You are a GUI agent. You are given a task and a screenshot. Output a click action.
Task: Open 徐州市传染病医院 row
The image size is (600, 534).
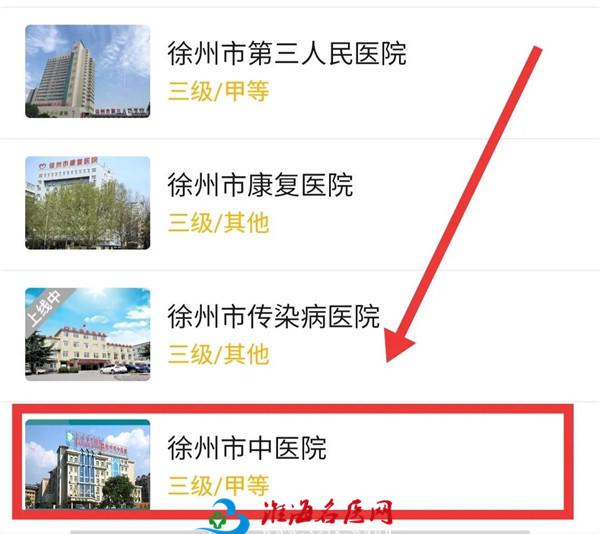[x=273, y=318]
